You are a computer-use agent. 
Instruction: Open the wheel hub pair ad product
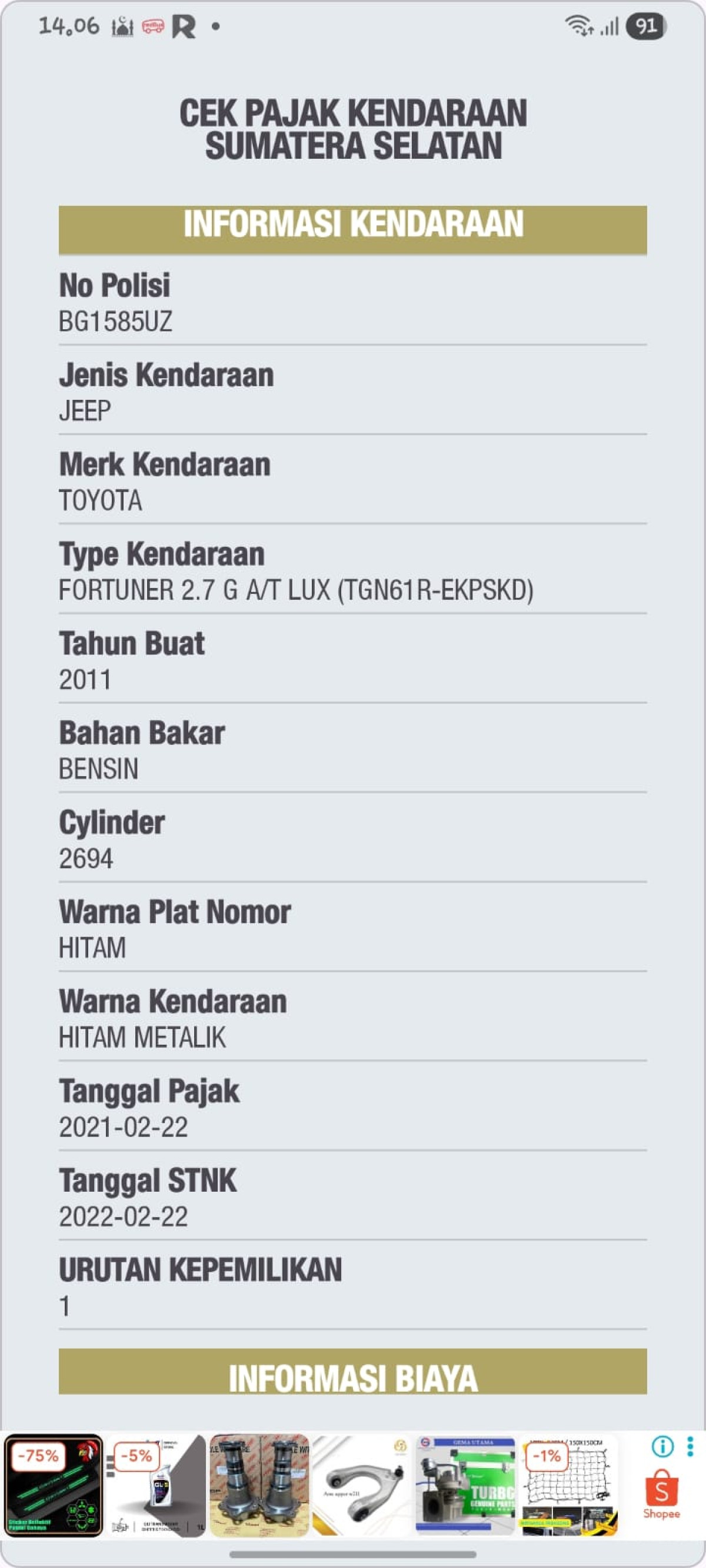pos(260,1485)
